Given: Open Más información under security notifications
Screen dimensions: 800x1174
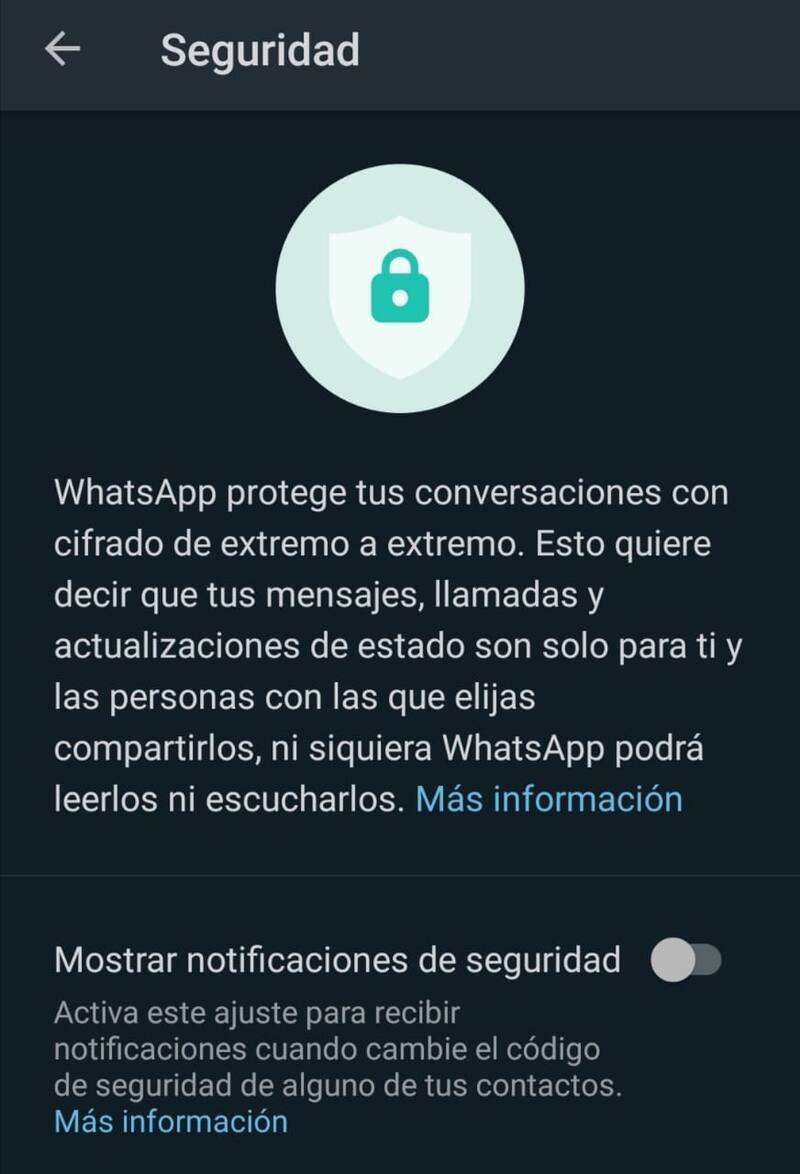Looking at the screenshot, I should pos(170,1121).
